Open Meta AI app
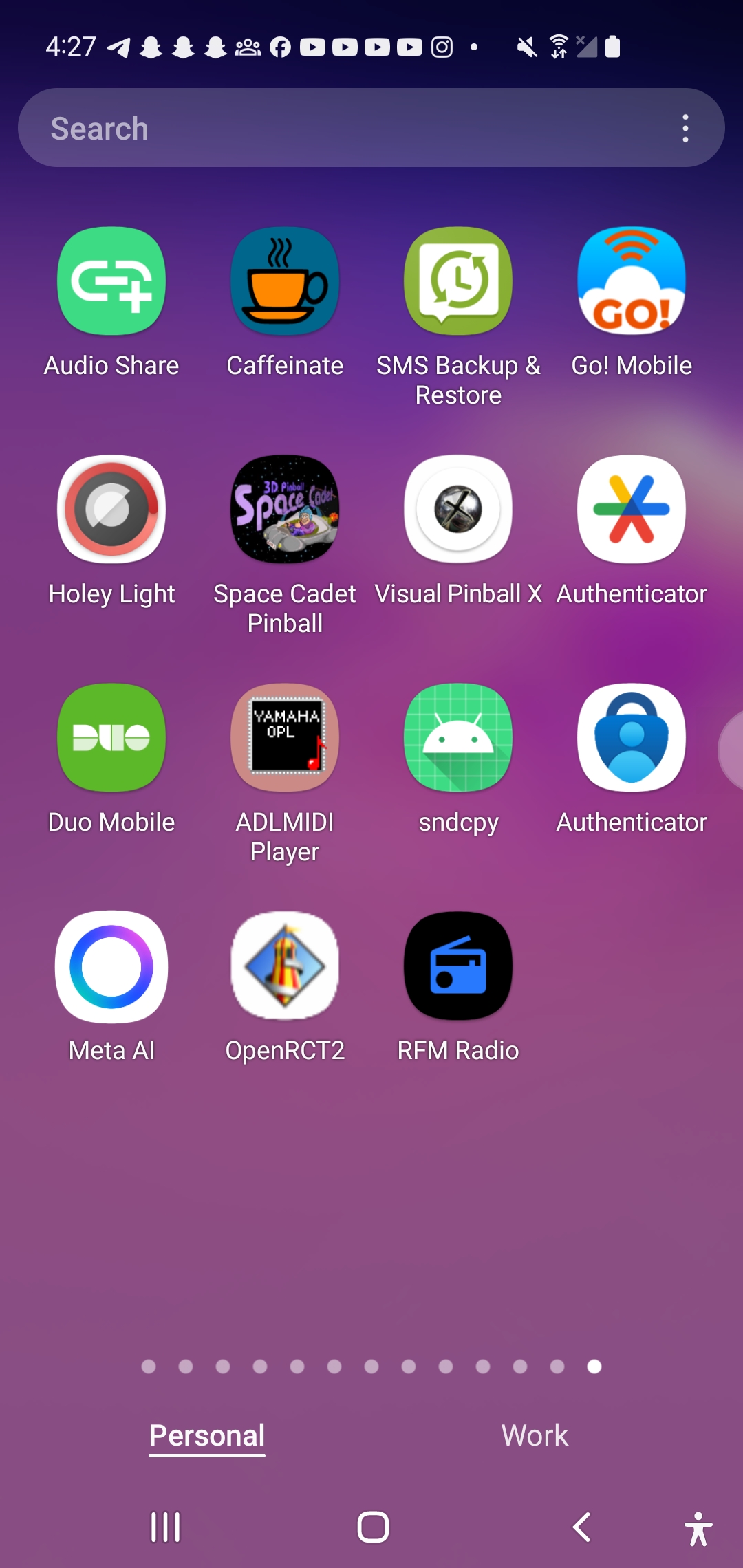Viewport: 743px width, 1568px height. pos(111,966)
